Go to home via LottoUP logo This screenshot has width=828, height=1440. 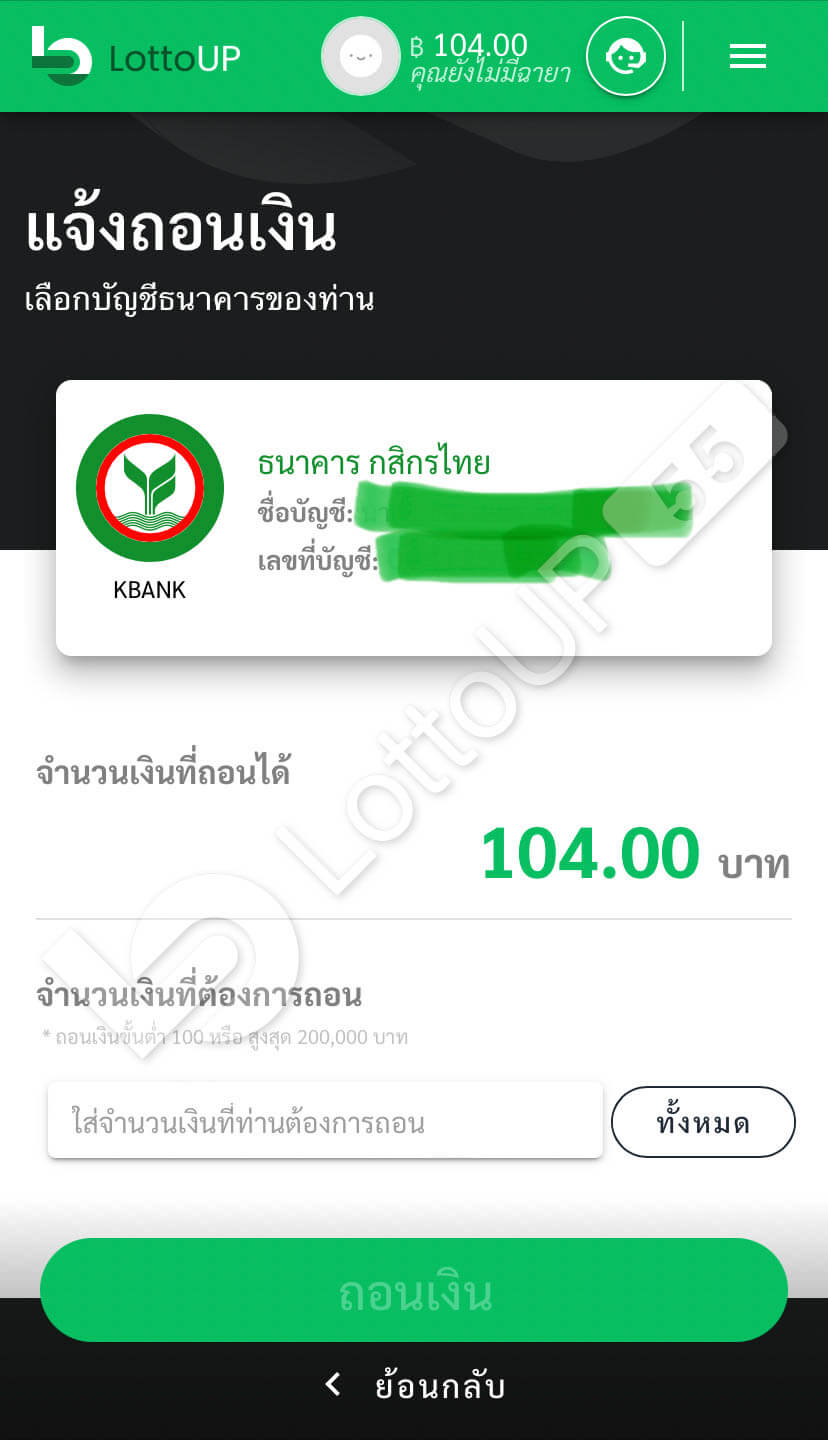click(136, 56)
